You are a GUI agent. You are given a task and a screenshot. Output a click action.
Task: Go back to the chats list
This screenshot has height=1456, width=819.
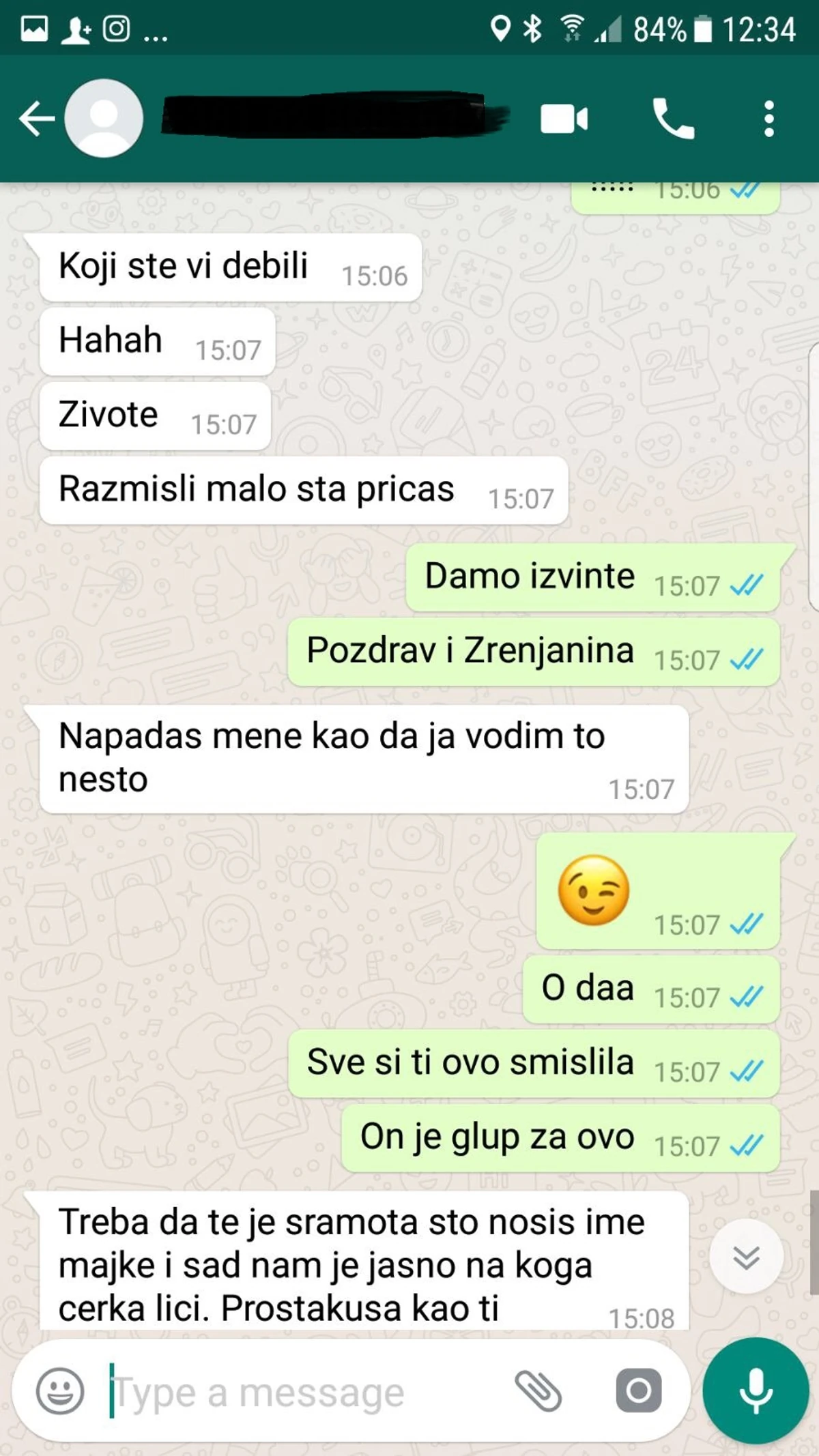pyautogui.click(x=35, y=119)
